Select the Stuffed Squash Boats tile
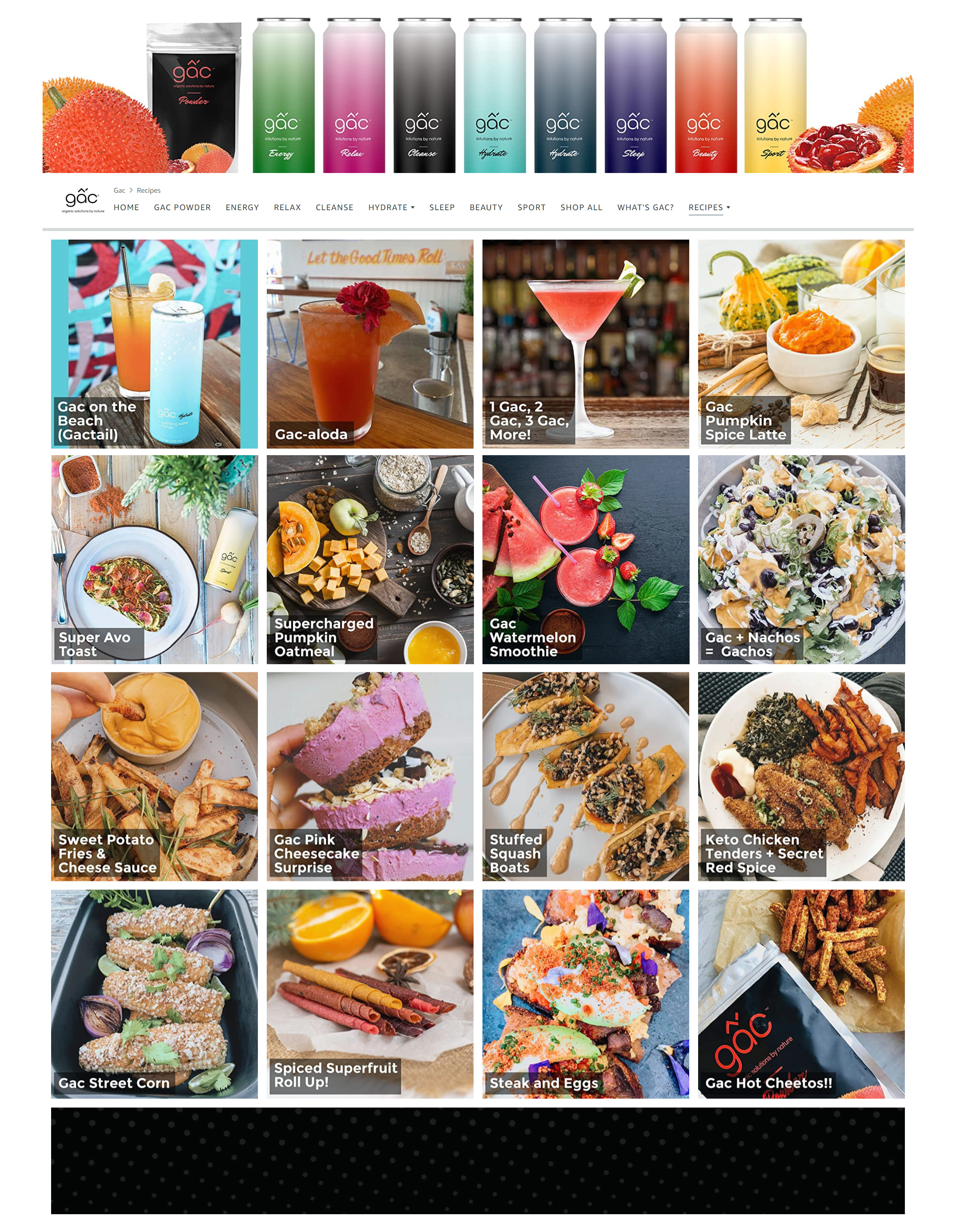The width and height of the screenshot is (956, 1232). point(585,776)
